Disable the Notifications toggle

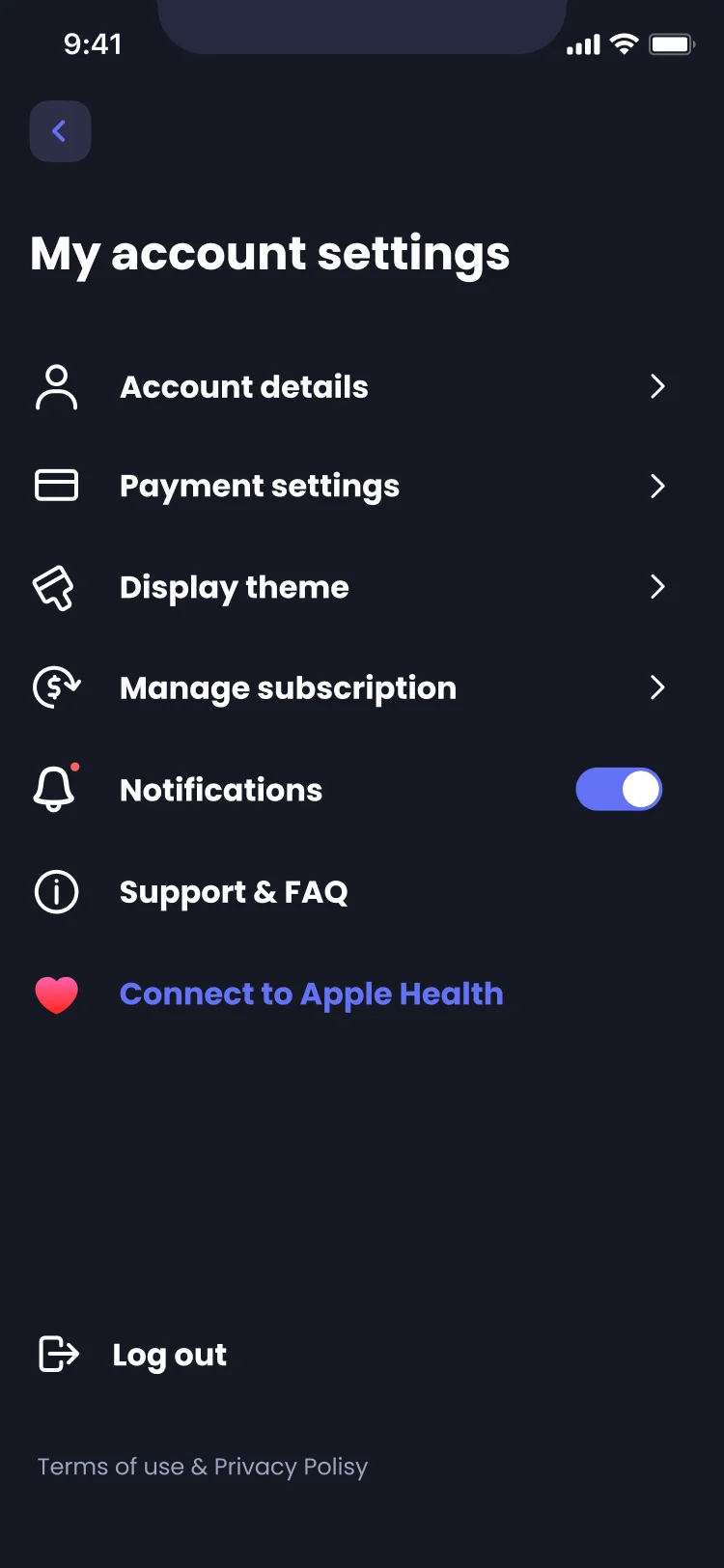click(x=620, y=789)
